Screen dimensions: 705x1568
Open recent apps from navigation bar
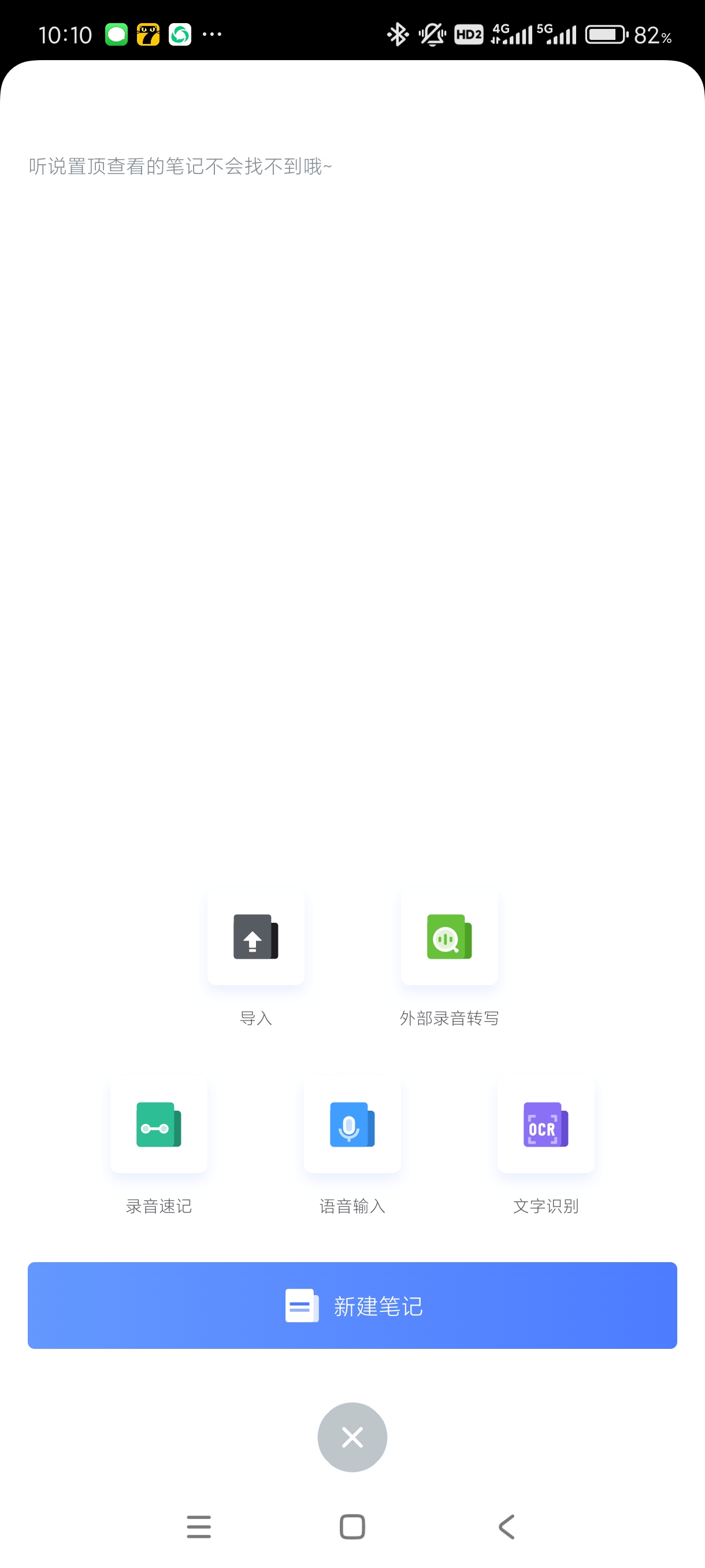tap(199, 1526)
